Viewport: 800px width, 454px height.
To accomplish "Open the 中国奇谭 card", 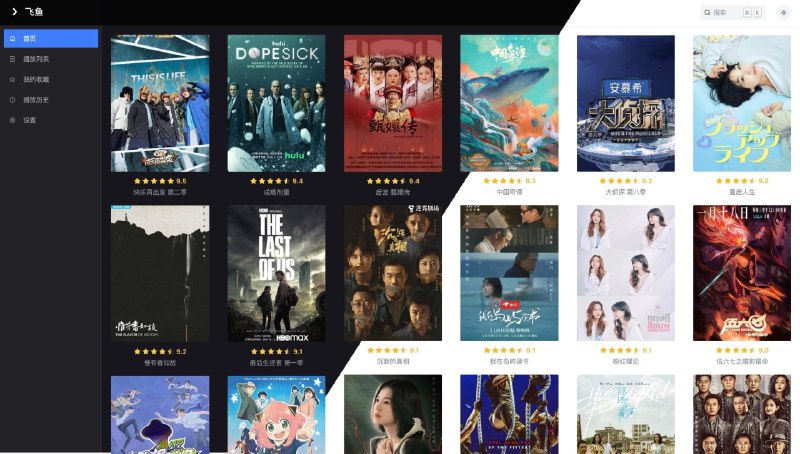I will tap(509, 103).
